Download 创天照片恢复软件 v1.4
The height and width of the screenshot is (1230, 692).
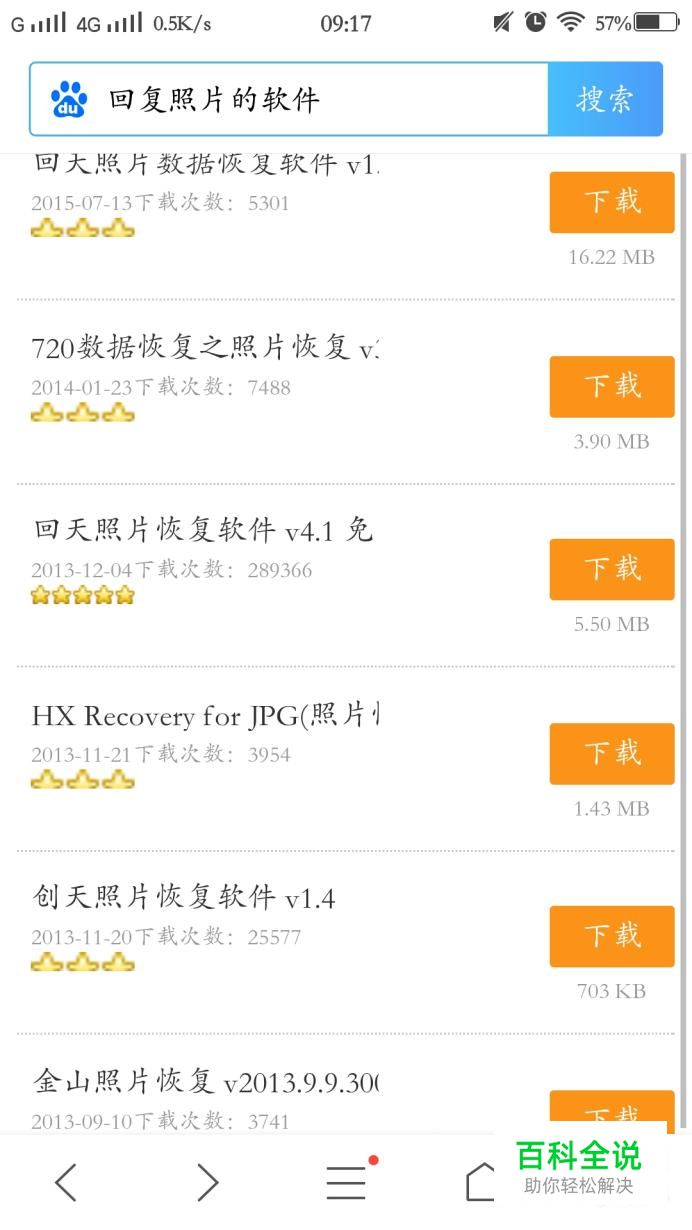612,936
